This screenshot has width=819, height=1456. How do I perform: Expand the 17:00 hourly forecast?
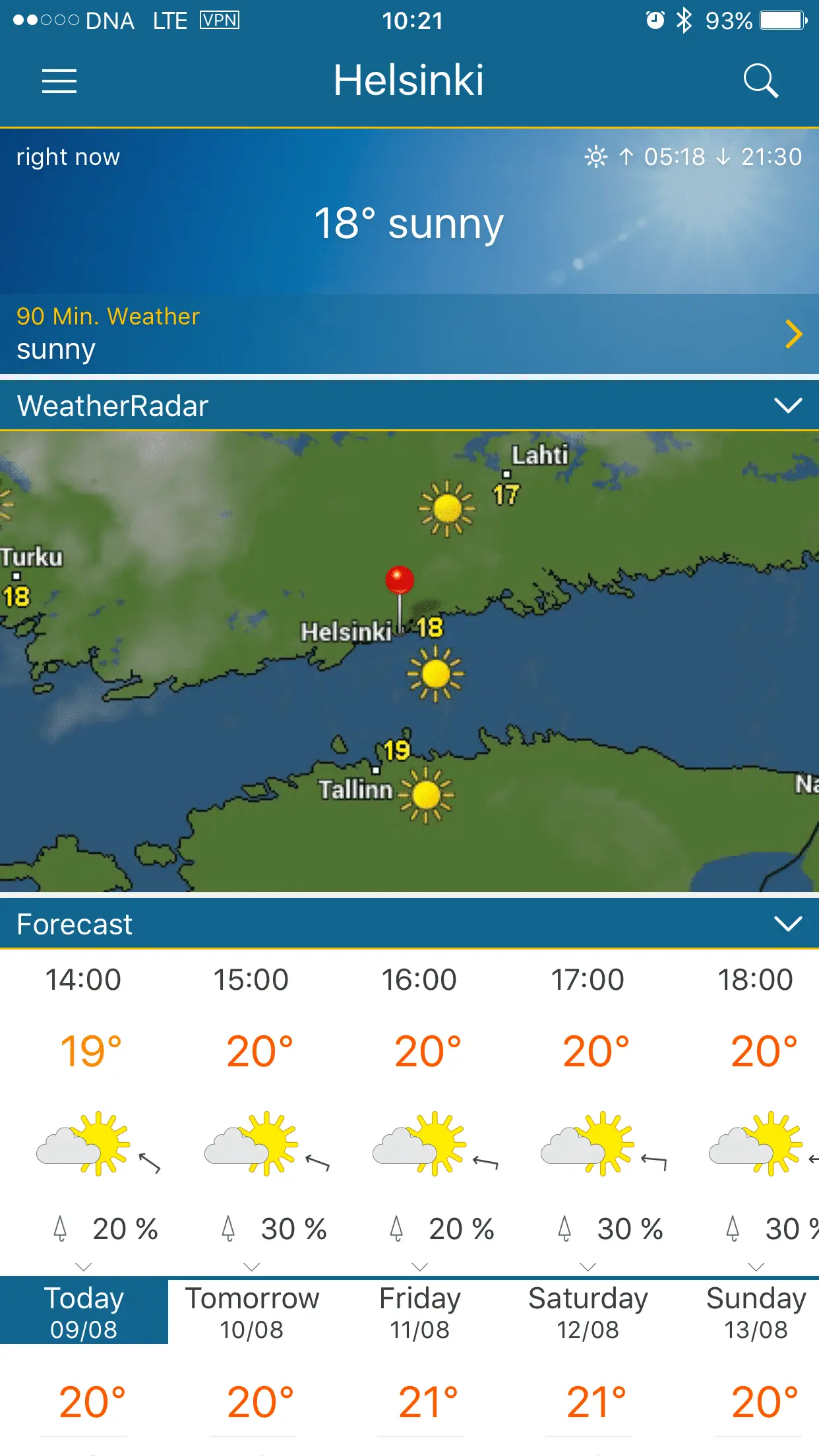[588, 1267]
